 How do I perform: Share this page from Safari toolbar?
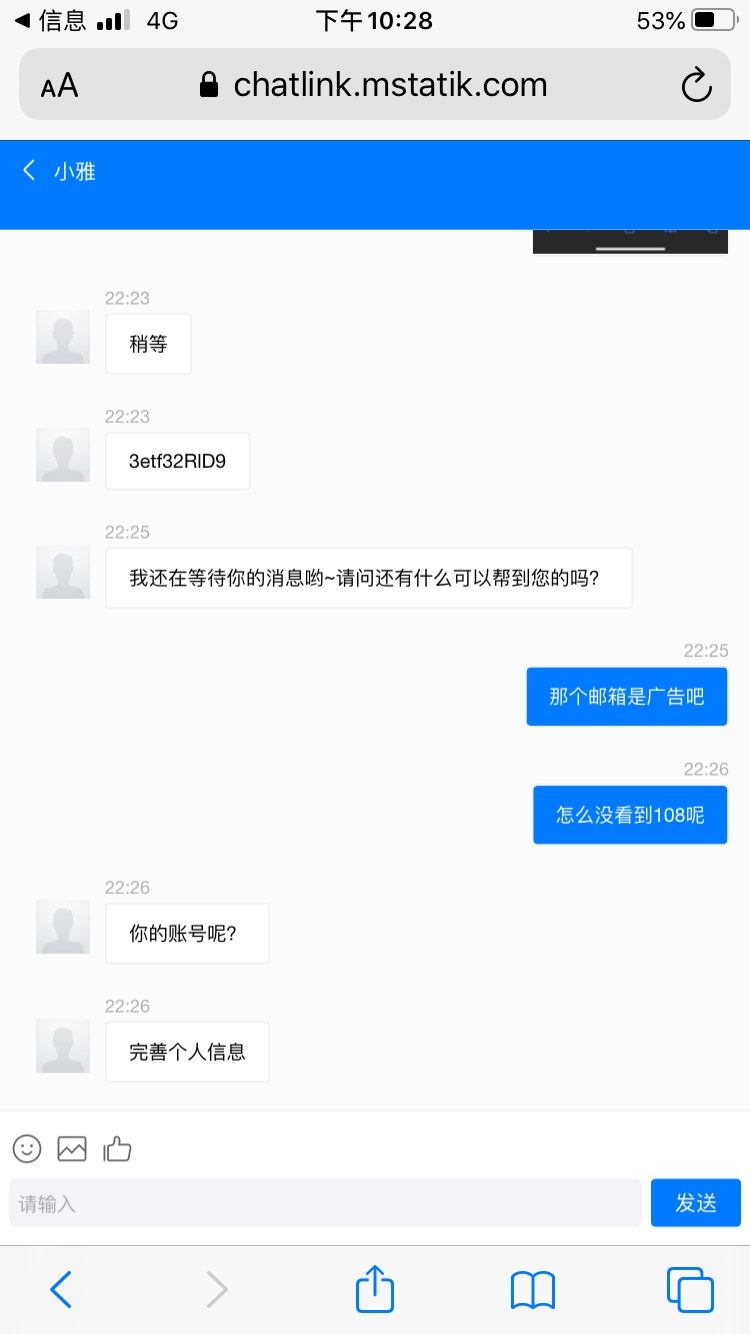coord(375,1289)
